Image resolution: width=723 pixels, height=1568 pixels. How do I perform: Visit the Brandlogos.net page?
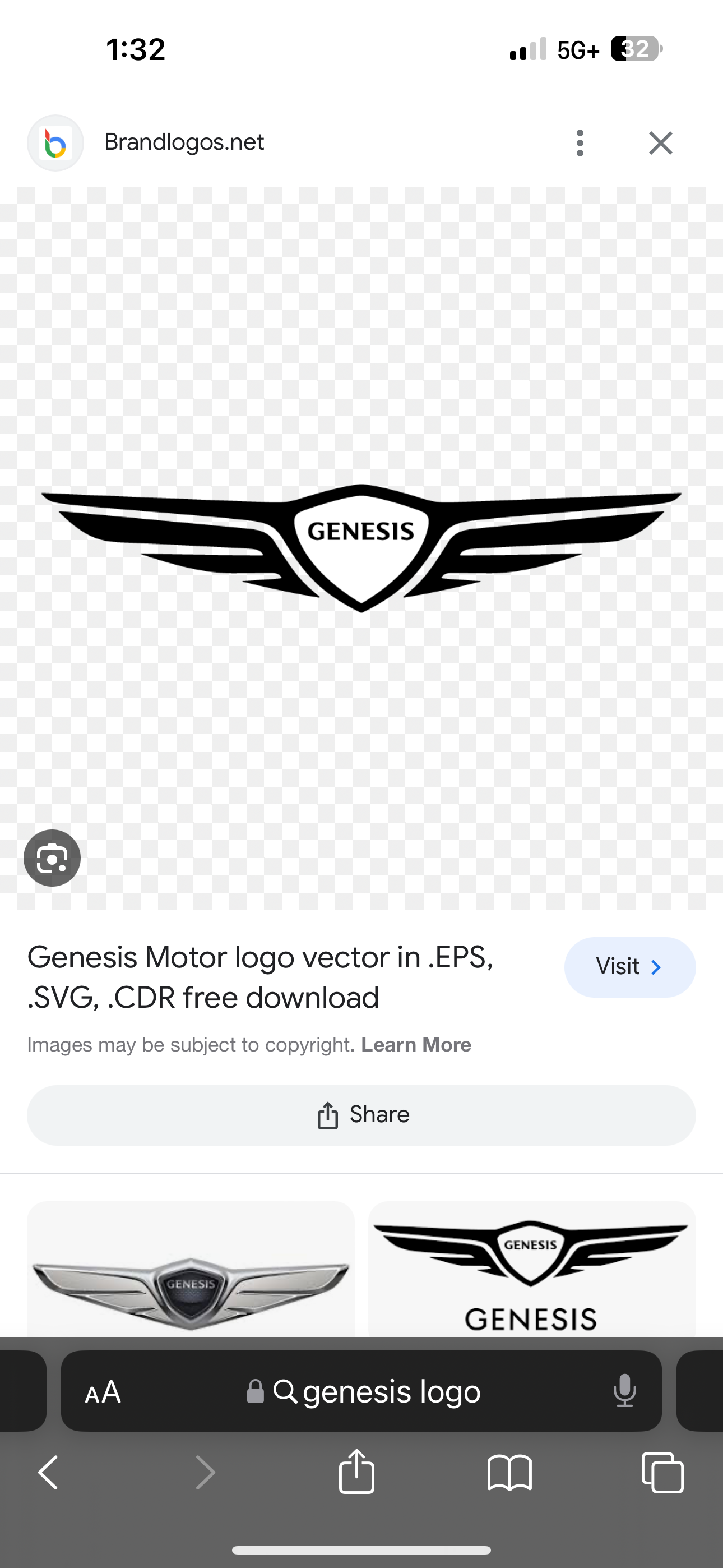(x=629, y=967)
